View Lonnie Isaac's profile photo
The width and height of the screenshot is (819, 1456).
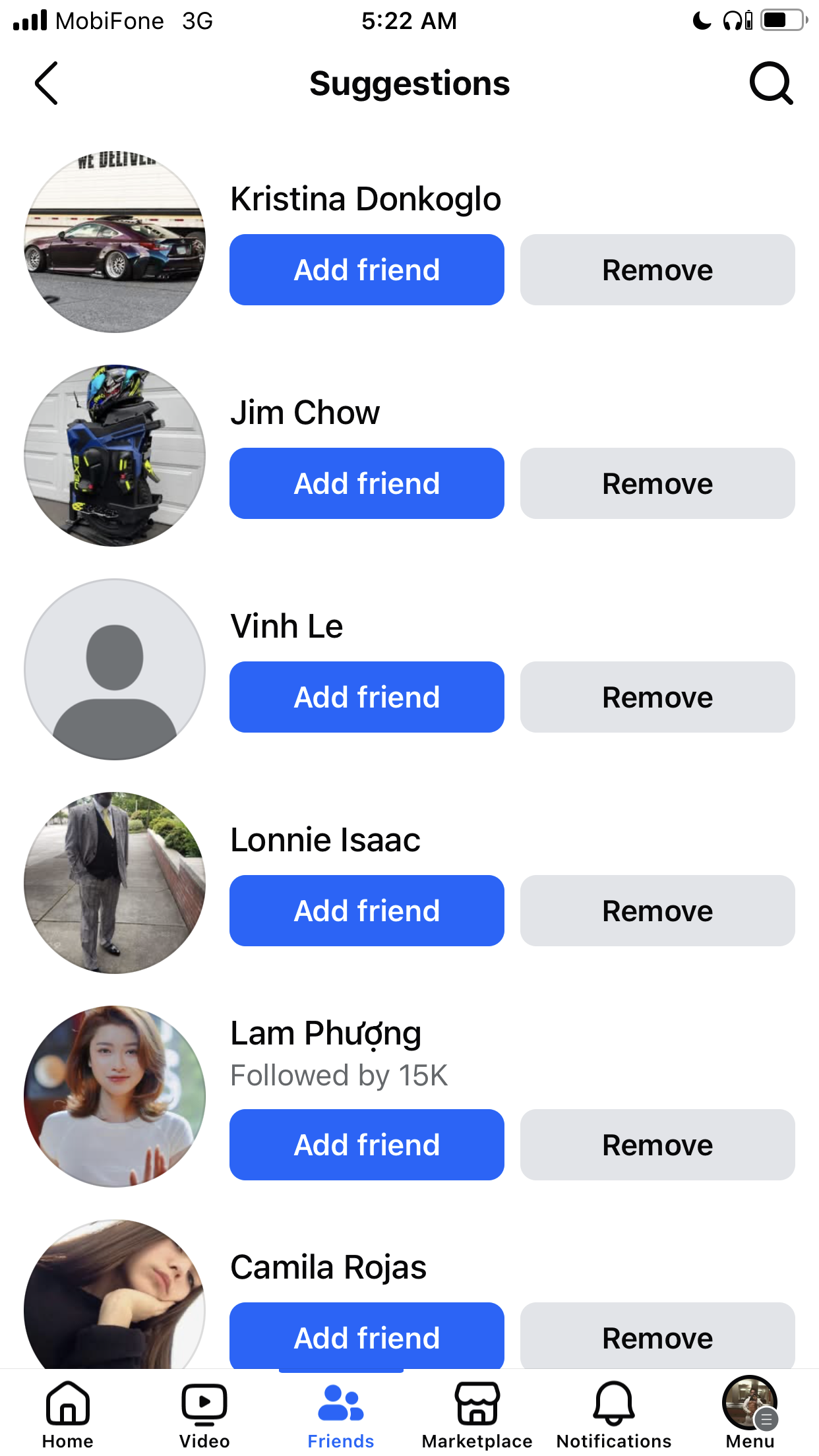(x=115, y=883)
